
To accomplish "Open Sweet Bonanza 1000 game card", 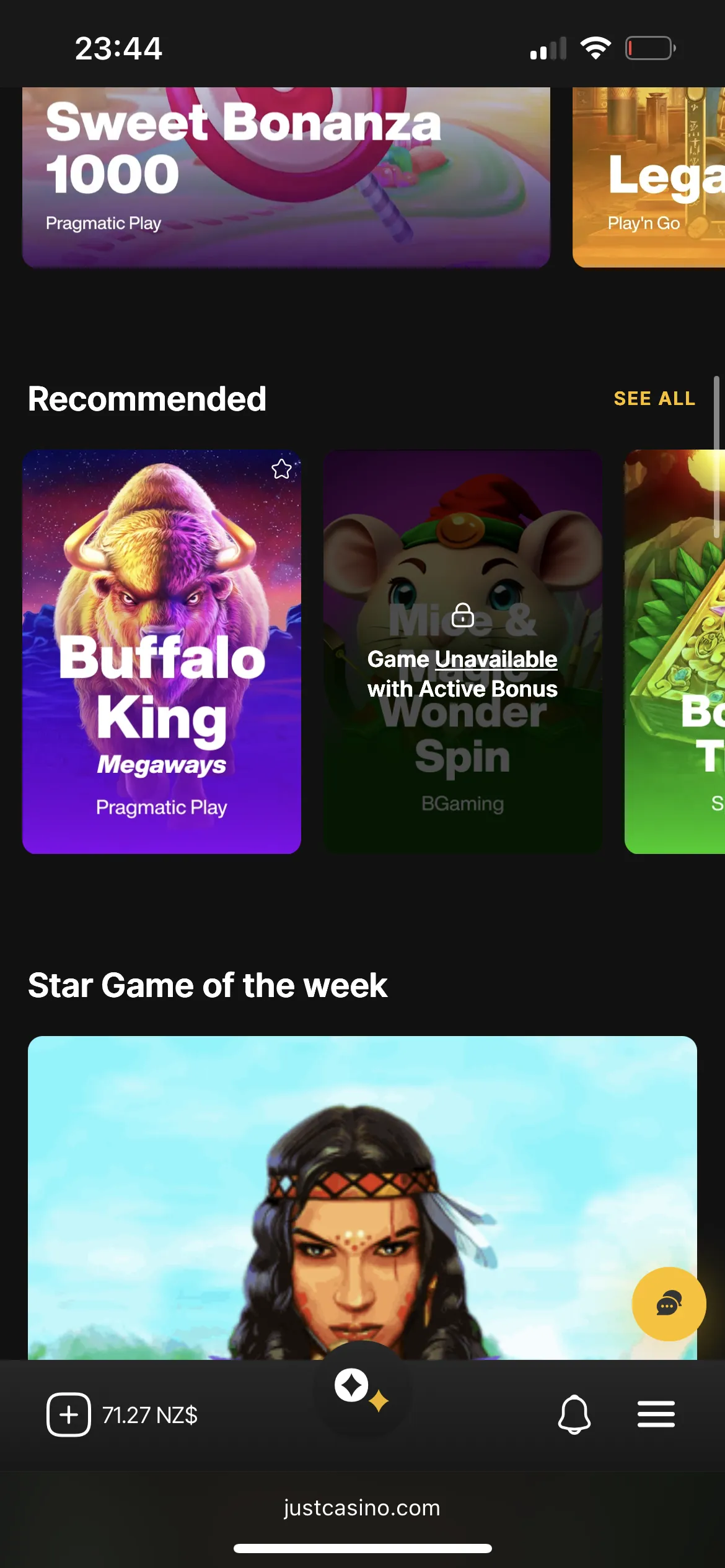I will coord(285,176).
